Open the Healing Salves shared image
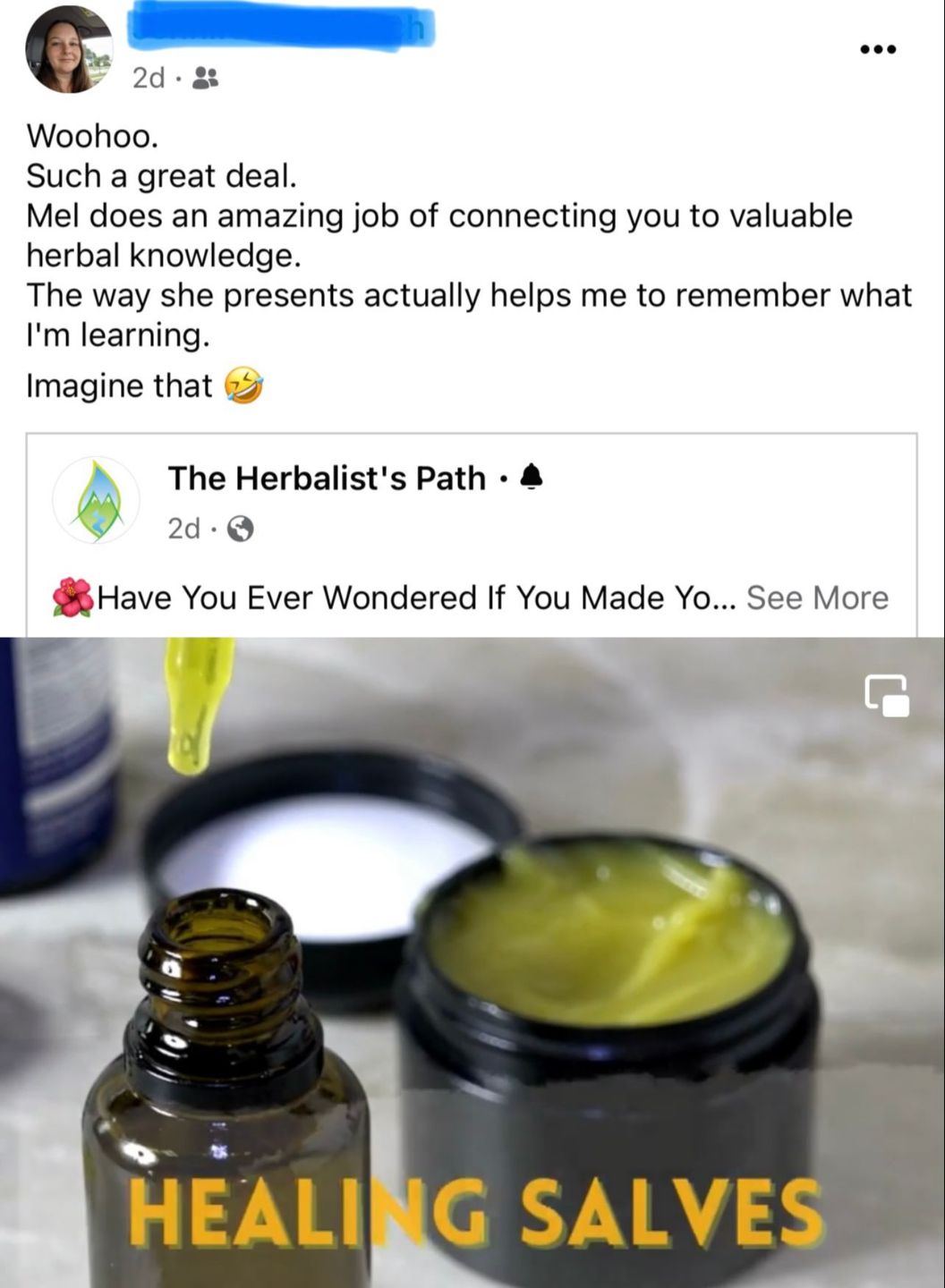 click(x=472, y=962)
